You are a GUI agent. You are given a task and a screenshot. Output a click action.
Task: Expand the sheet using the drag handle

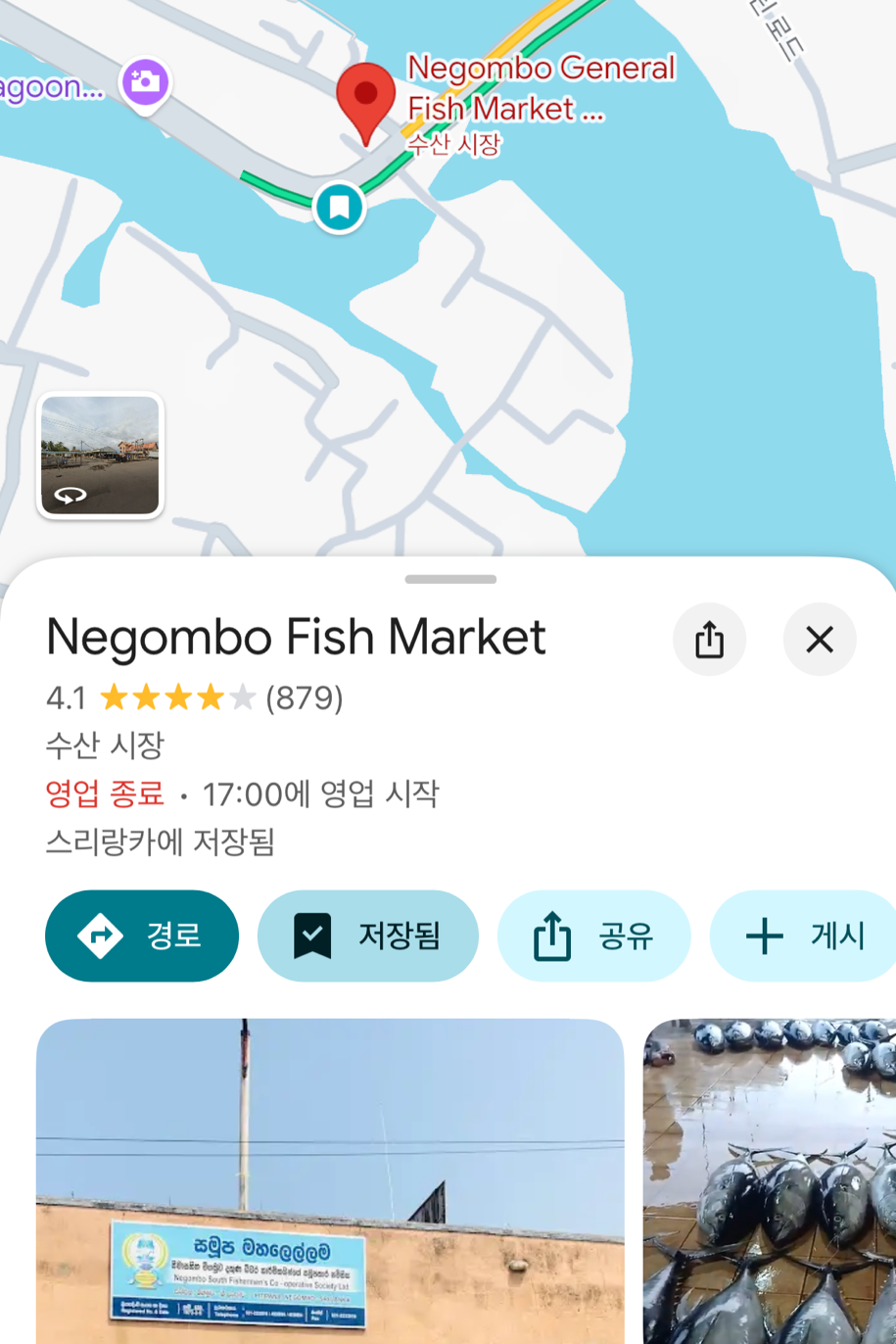450,579
